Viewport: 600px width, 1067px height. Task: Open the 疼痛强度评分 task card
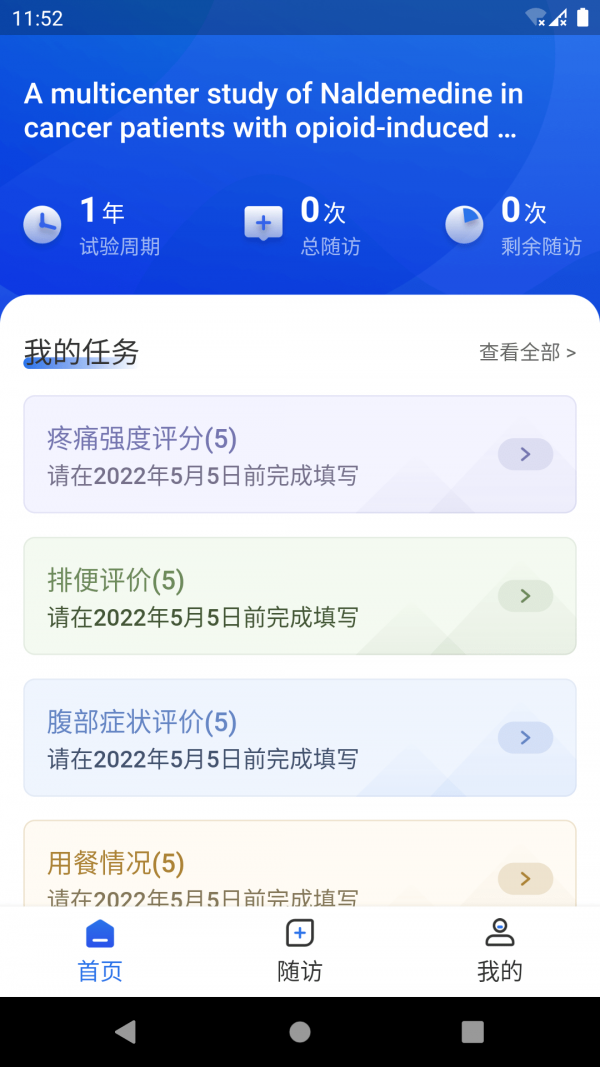(x=299, y=455)
